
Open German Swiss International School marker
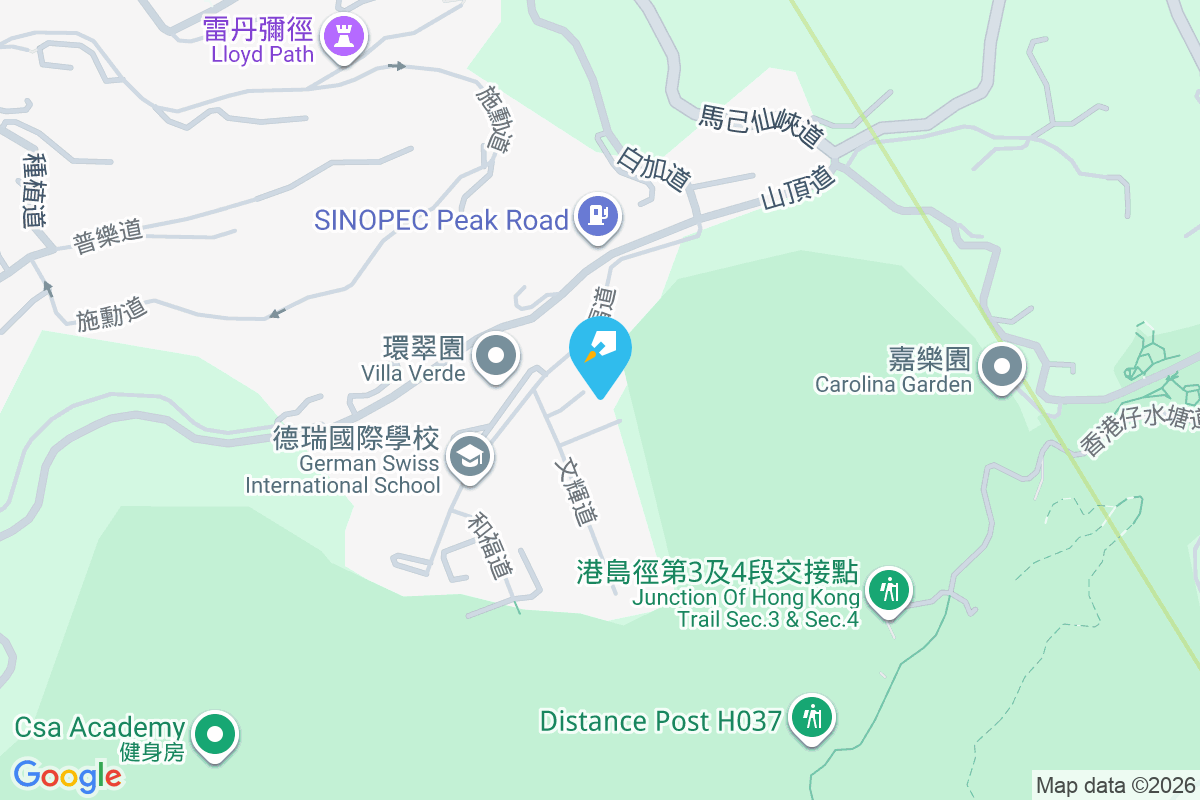click(468, 455)
